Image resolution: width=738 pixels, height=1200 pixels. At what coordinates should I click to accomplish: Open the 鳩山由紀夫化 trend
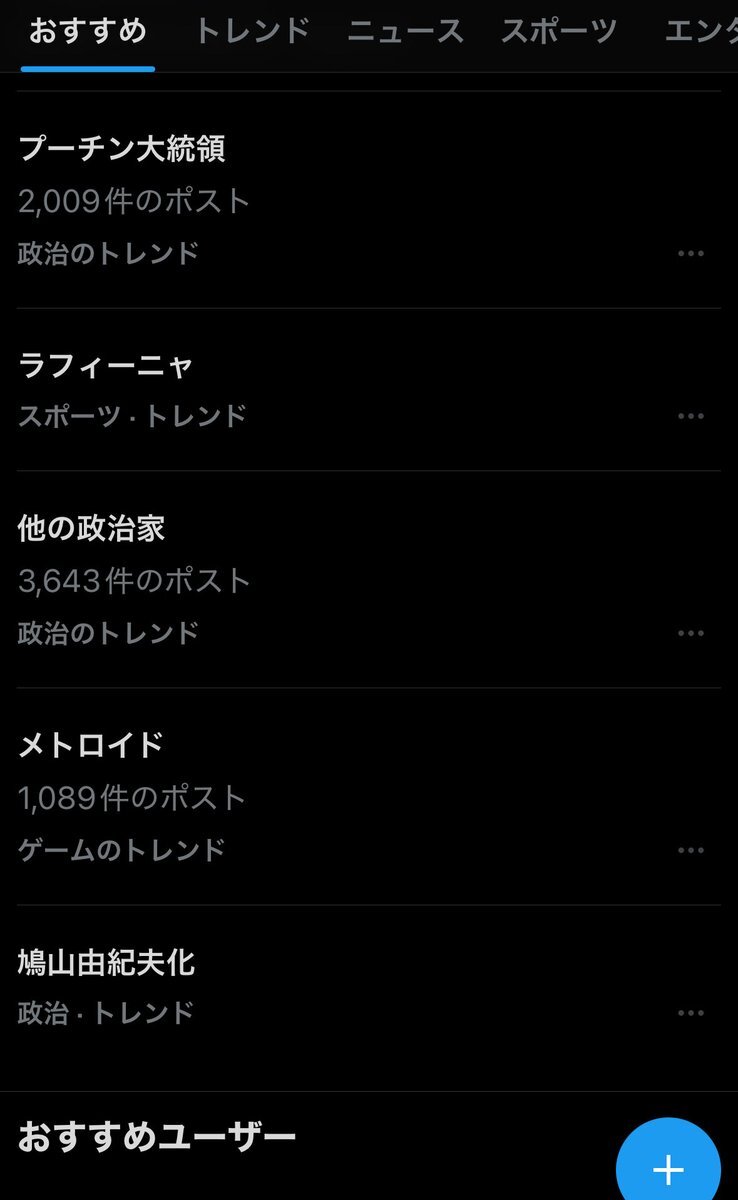click(300, 987)
